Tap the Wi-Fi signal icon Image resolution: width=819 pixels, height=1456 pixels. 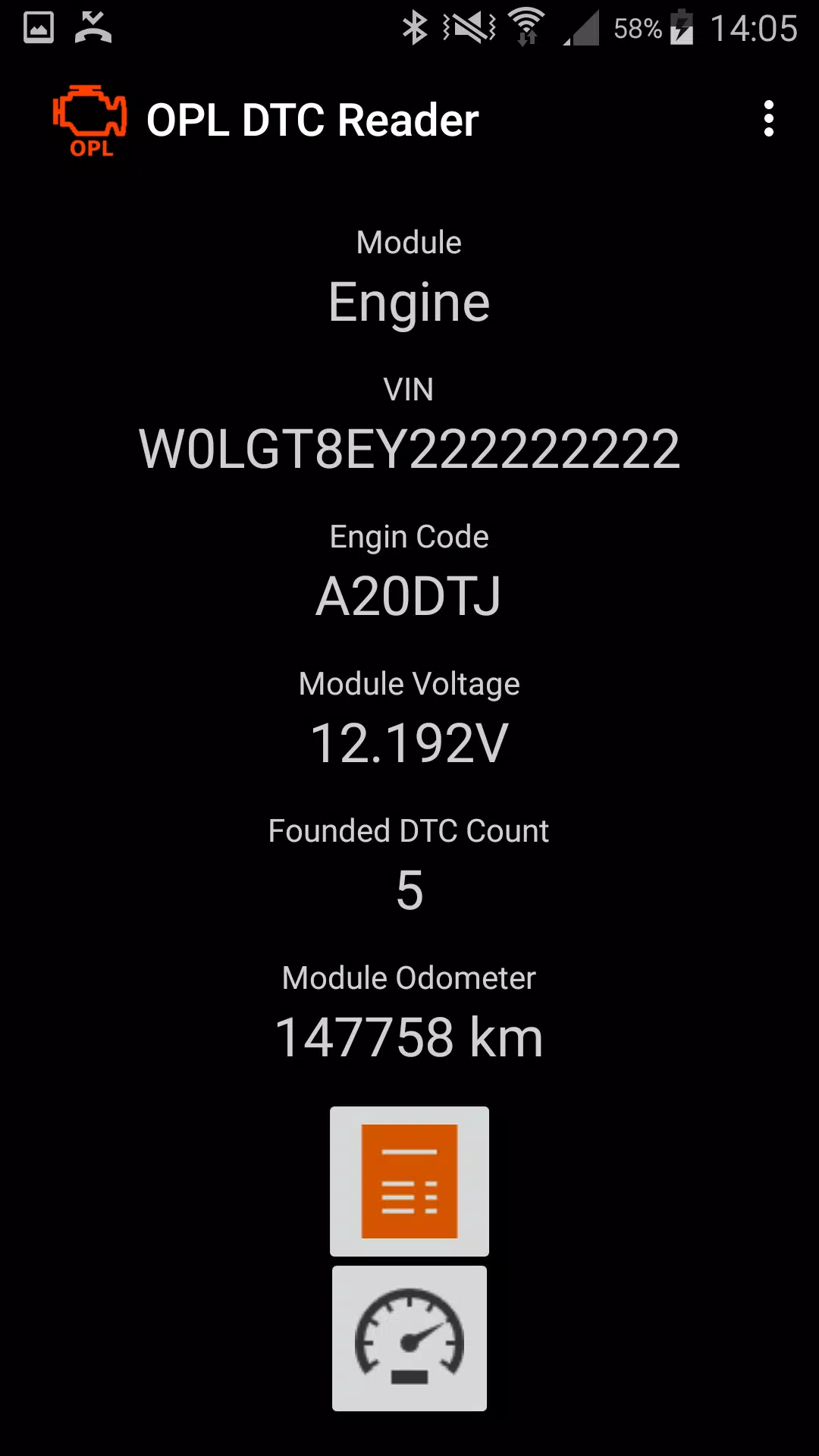[527, 27]
